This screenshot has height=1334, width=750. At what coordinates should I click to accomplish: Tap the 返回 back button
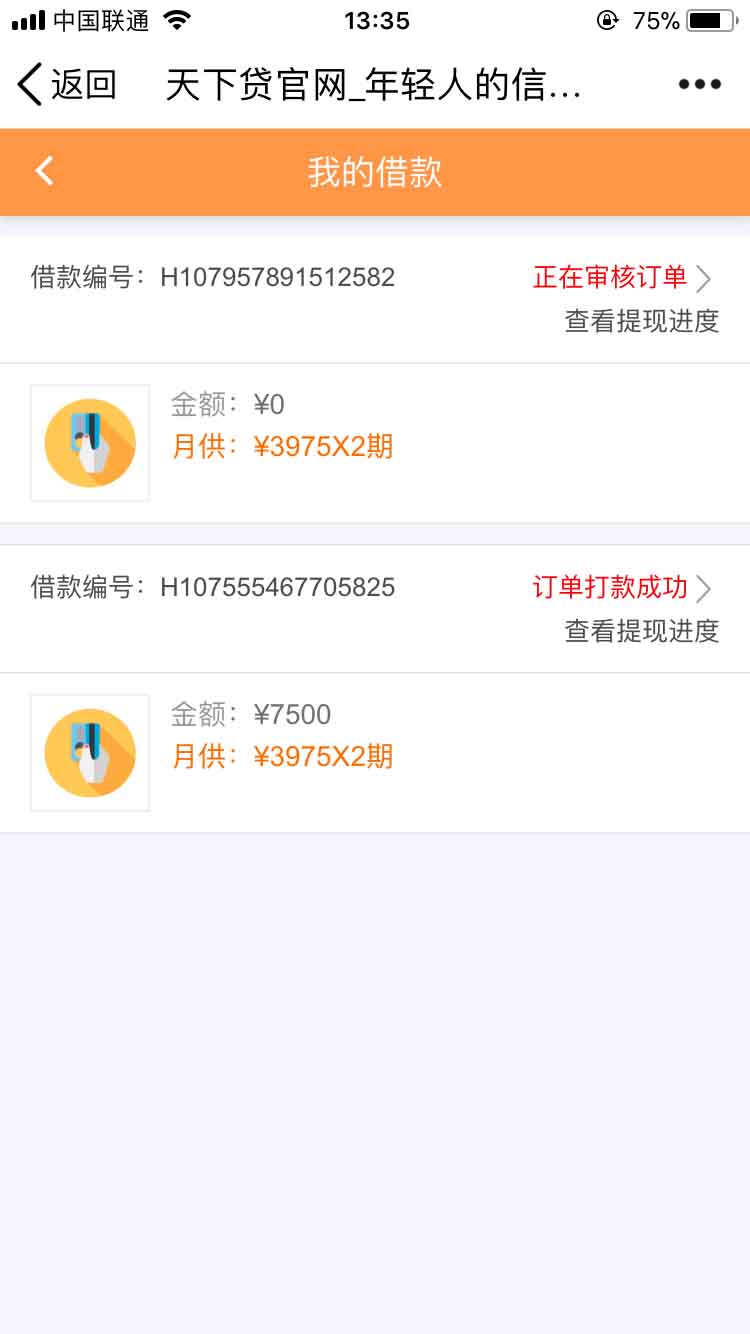pos(66,85)
